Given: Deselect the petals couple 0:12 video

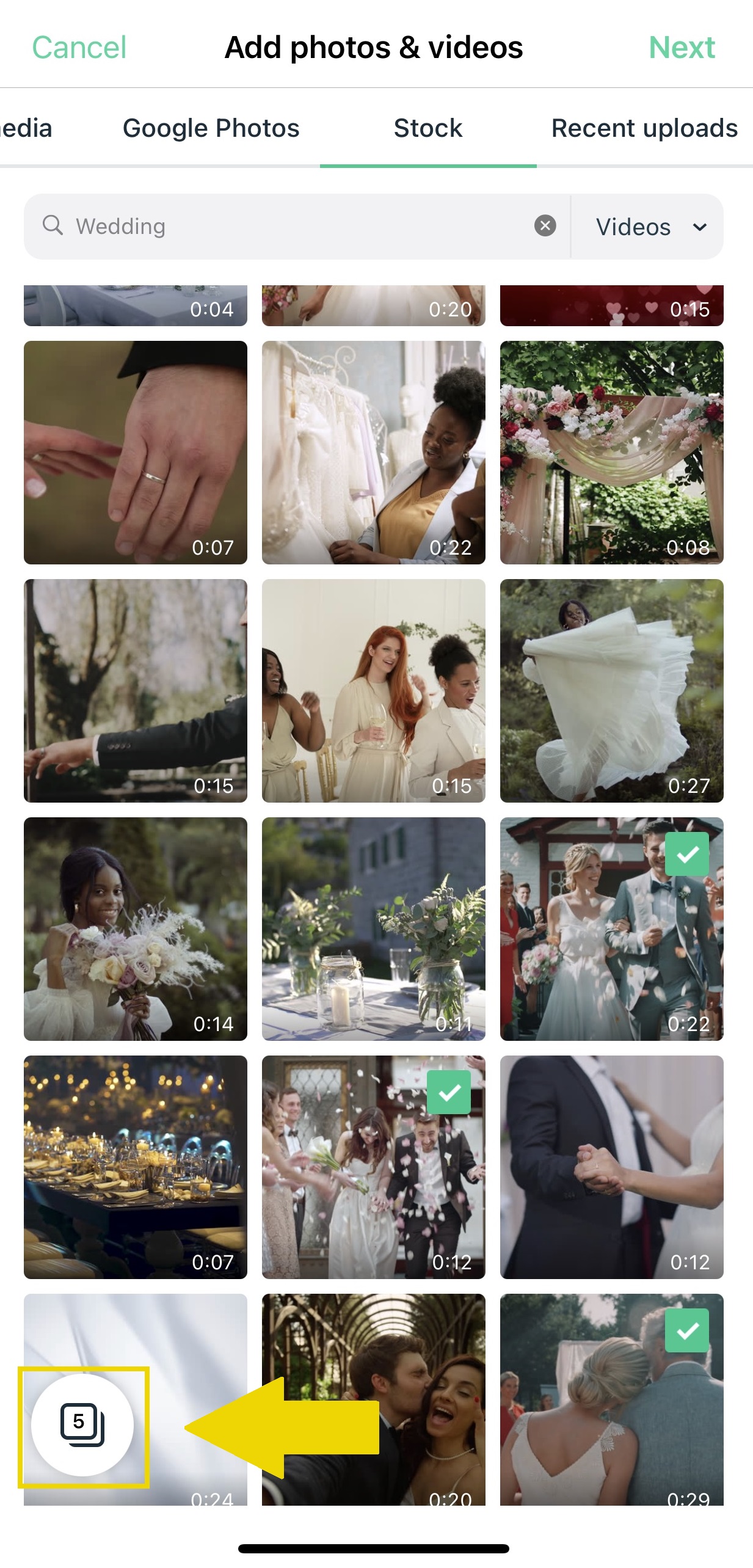Looking at the screenshot, I should click(374, 1167).
